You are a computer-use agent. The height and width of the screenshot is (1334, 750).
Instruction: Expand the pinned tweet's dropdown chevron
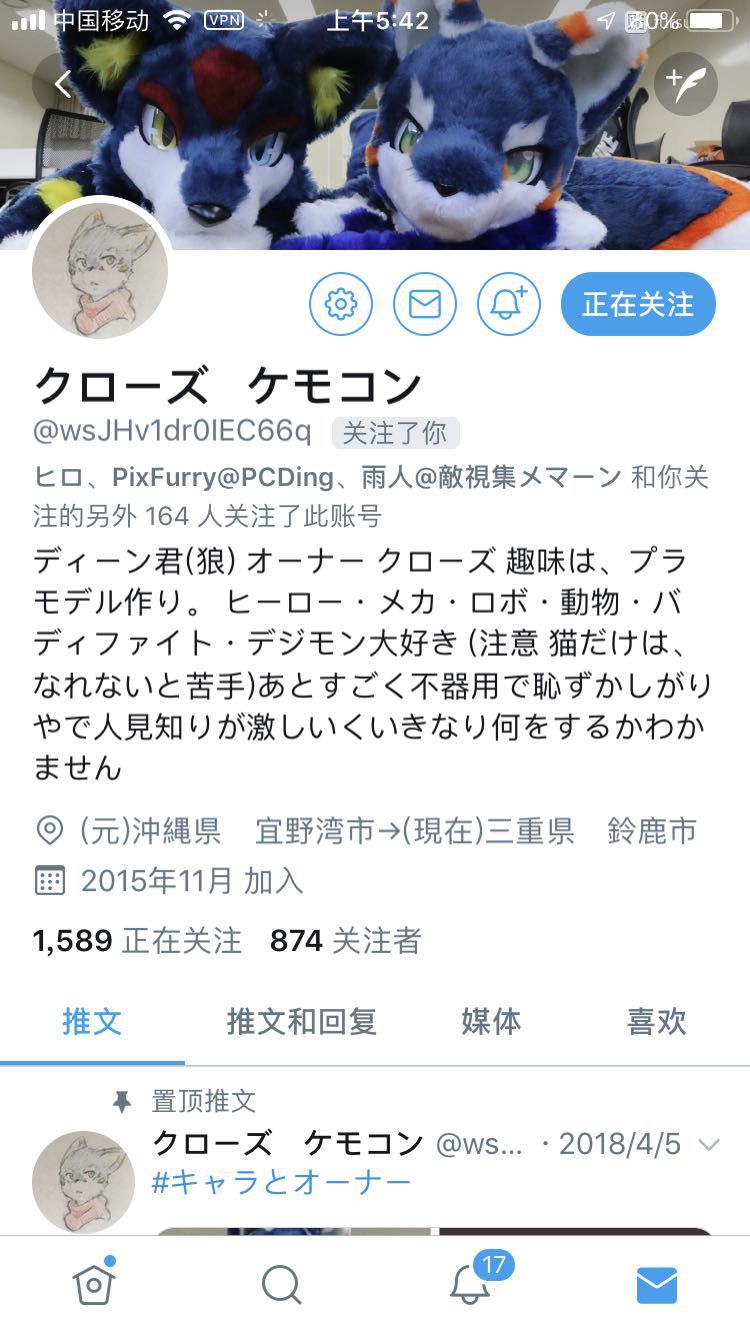pos(709,1145)
